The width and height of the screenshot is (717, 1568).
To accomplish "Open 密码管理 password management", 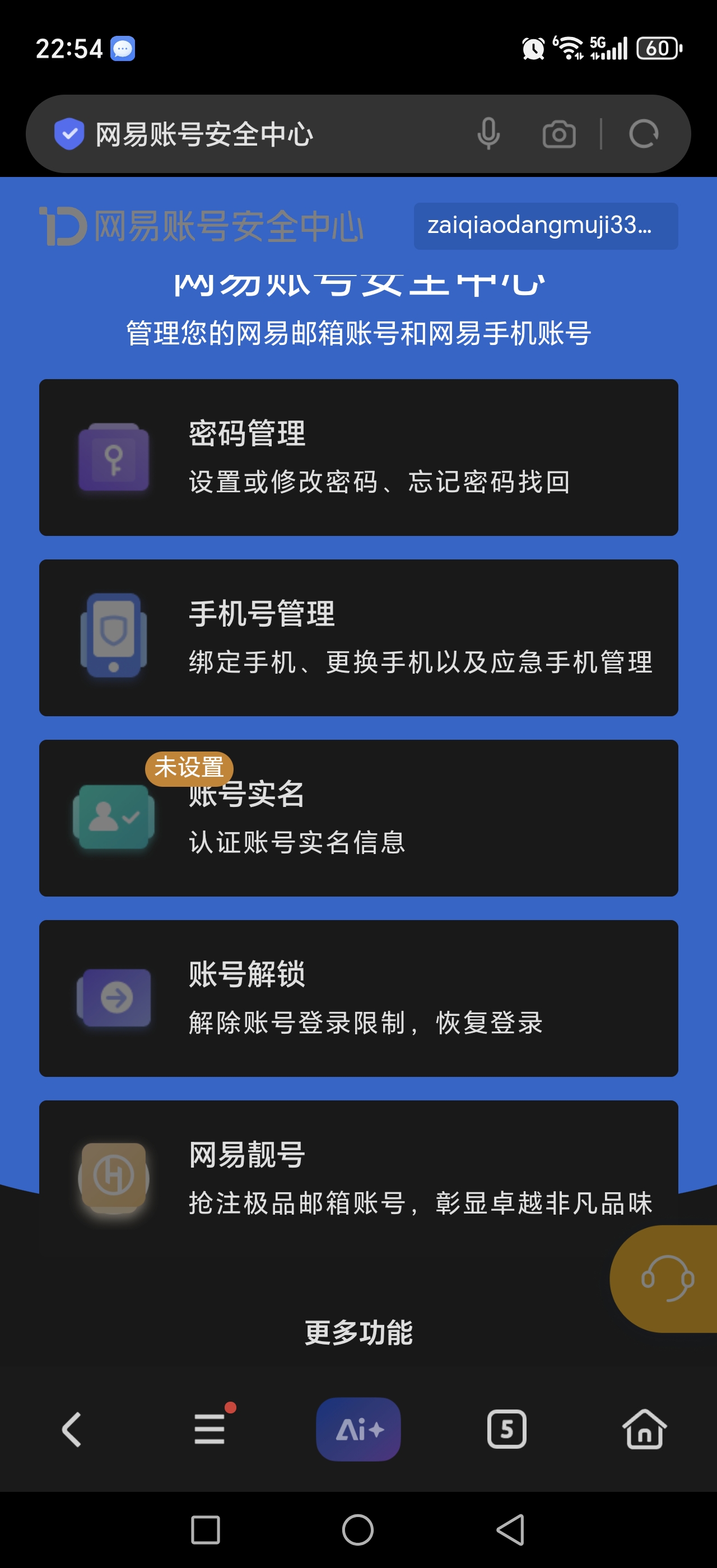I will [x=358, y=457].
